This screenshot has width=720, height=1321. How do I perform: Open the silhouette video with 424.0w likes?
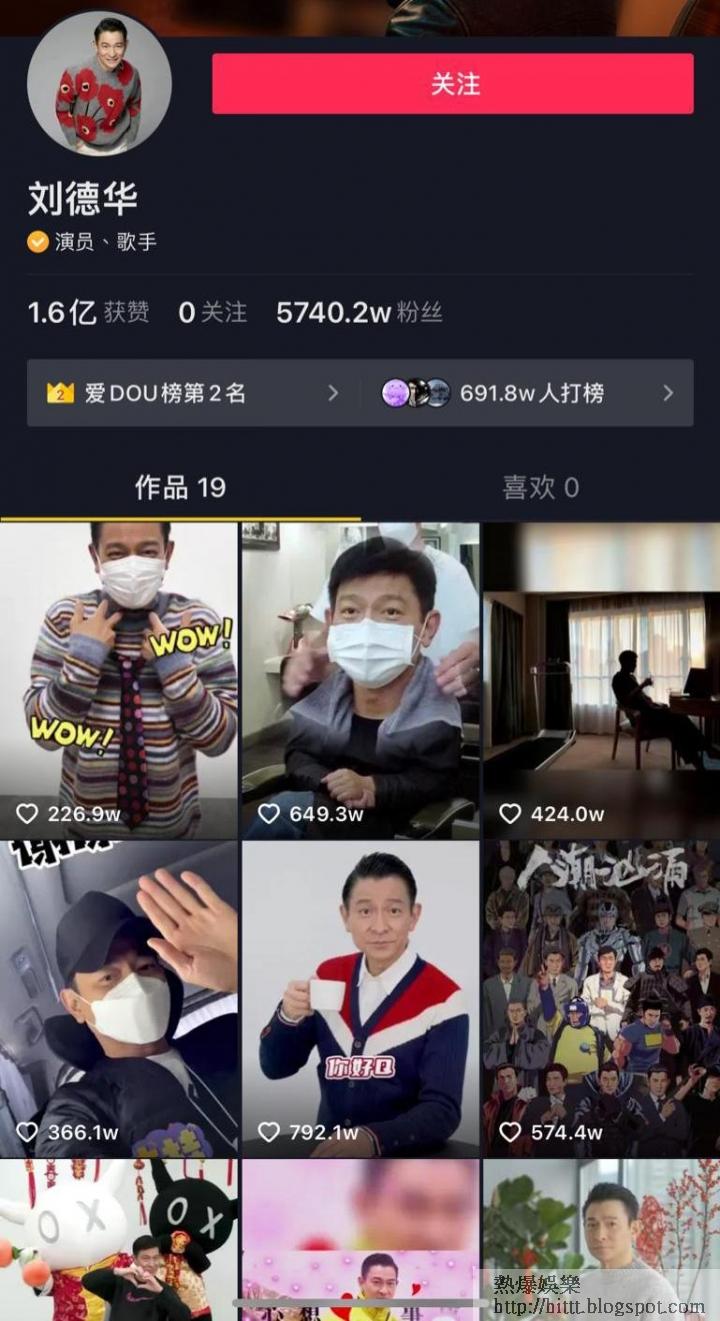click(601, 680)
